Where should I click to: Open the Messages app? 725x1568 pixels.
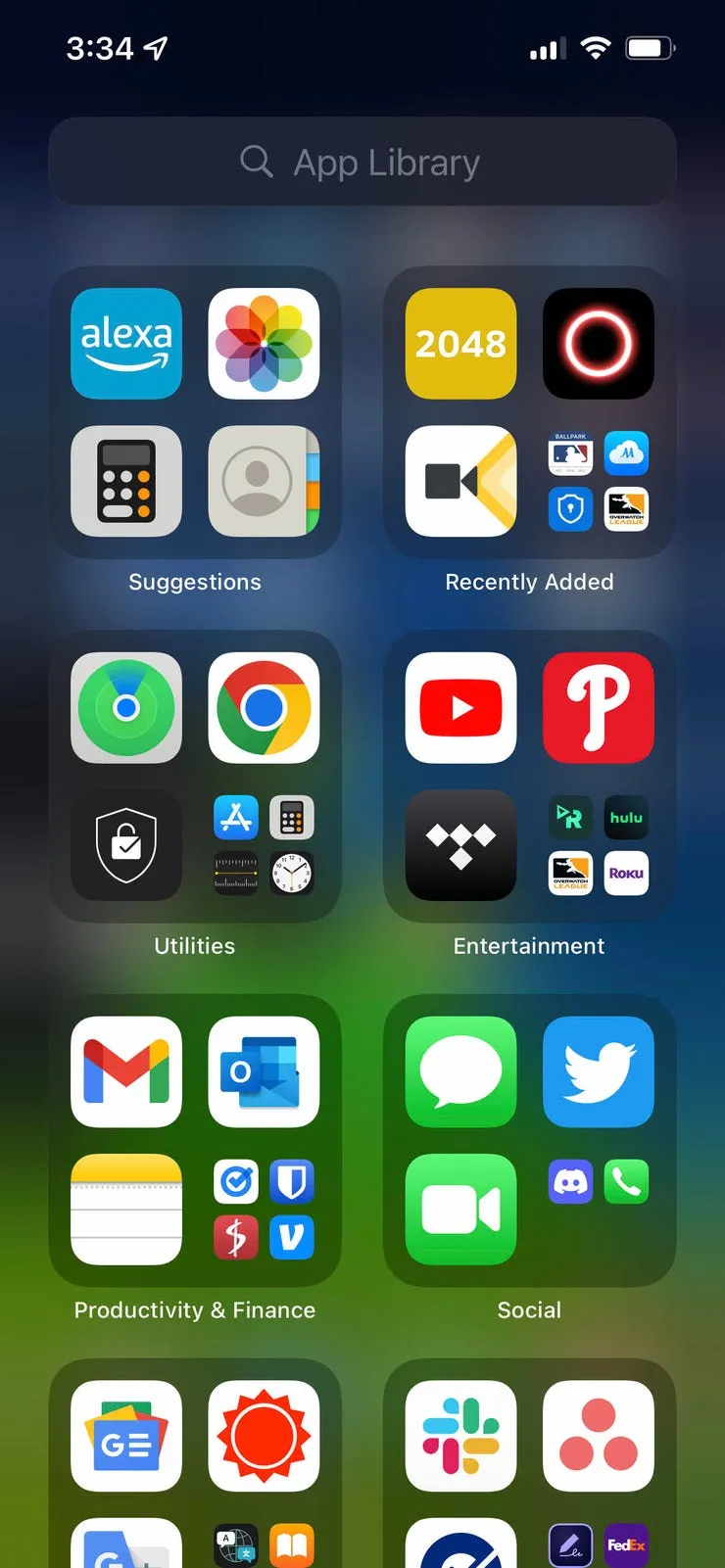(x=460, y=1072)
